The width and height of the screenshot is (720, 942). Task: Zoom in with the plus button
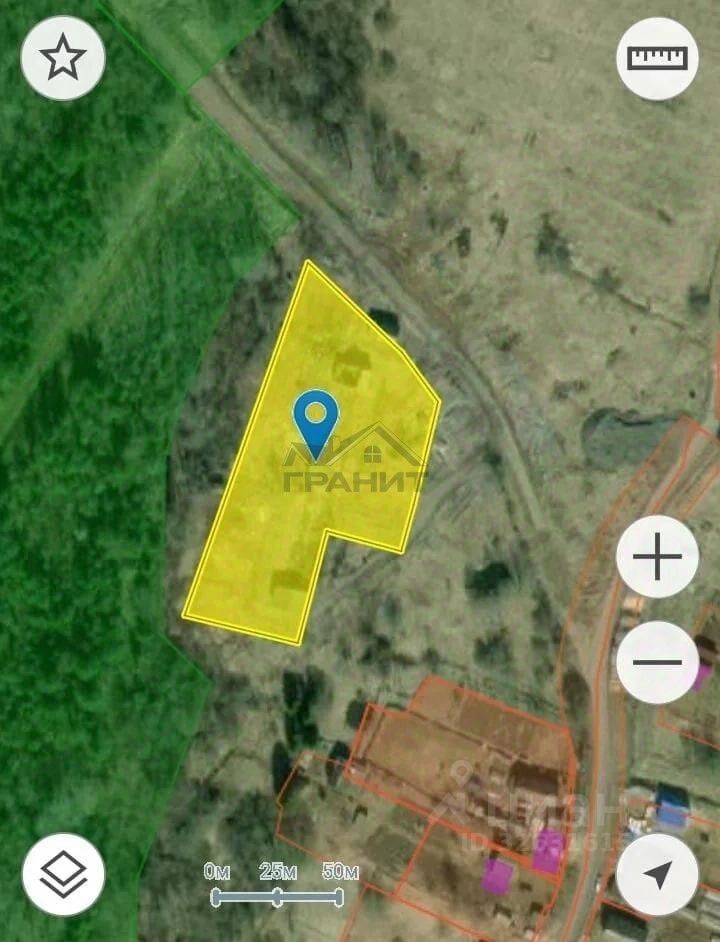click(657, 557)
